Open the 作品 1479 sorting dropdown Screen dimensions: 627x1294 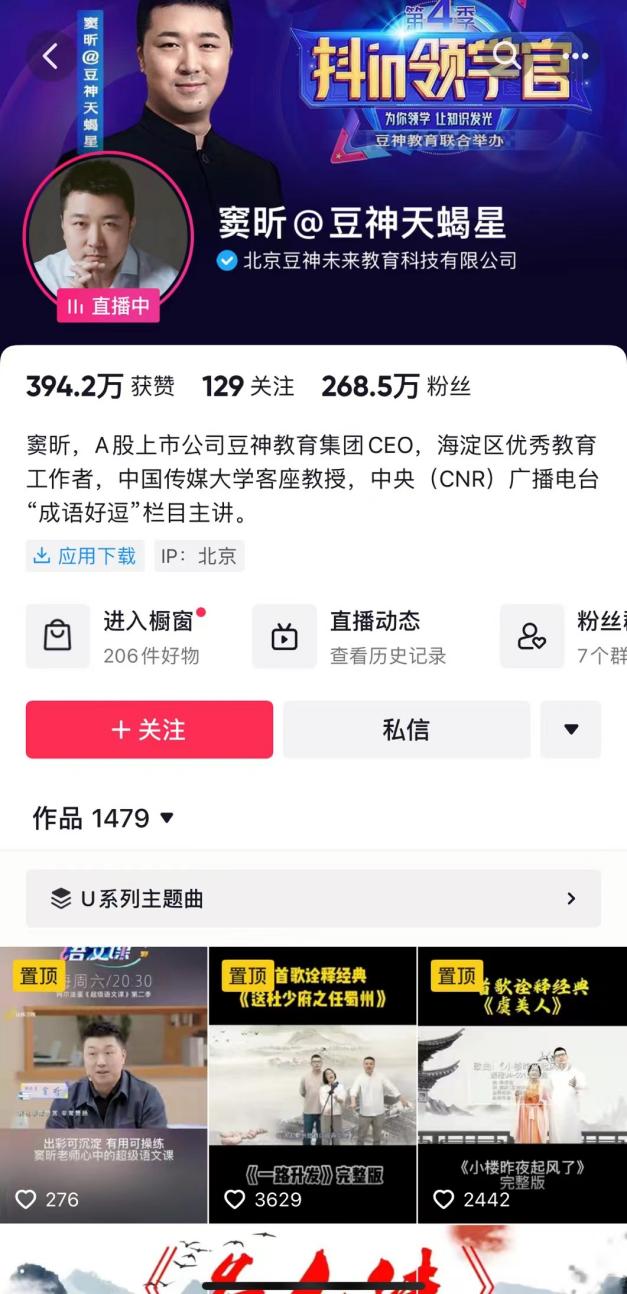pos(104,818)
